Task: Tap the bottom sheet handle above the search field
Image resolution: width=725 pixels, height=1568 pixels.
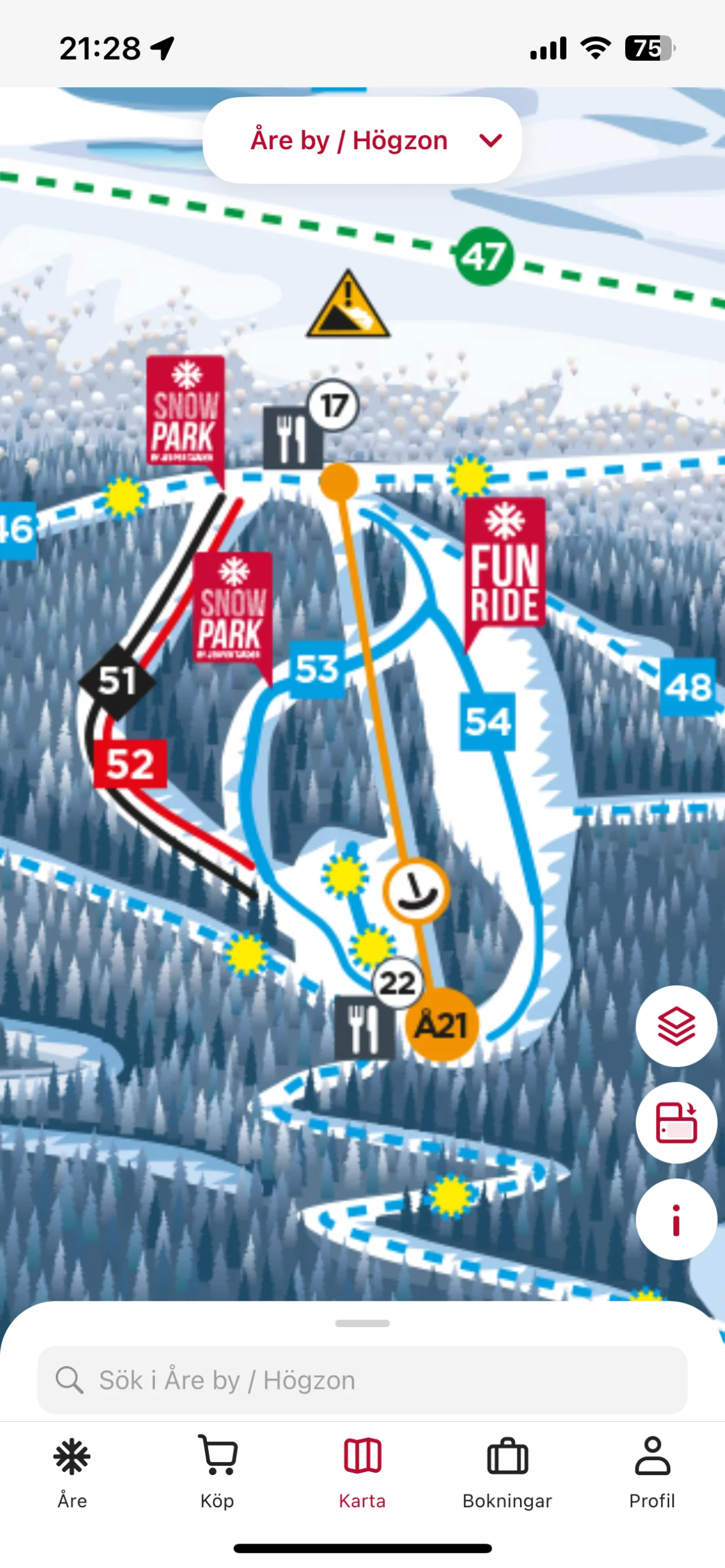Action: [x=362, y=1323]
